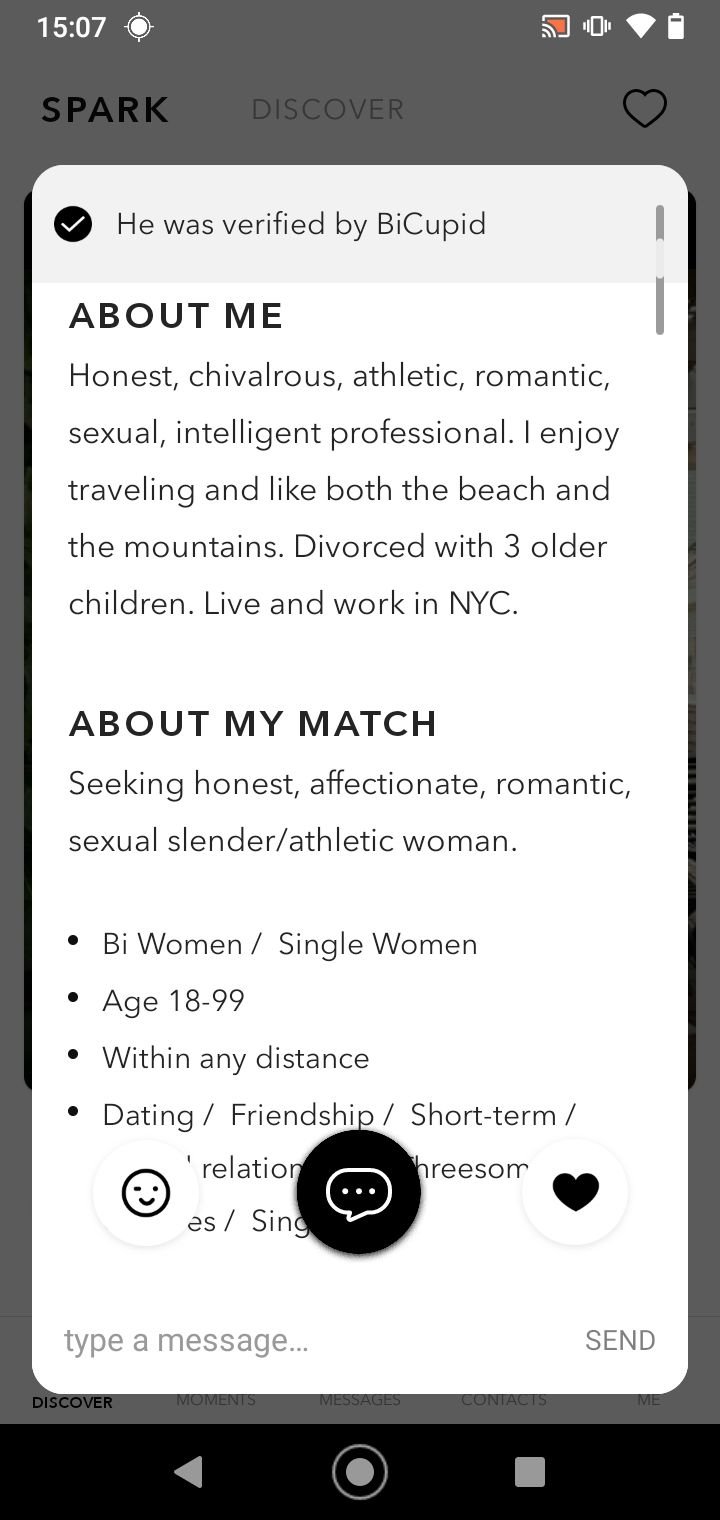720x1520 pixels.
Task: Focus the type a message field
Action: [x=310, y=1340]
